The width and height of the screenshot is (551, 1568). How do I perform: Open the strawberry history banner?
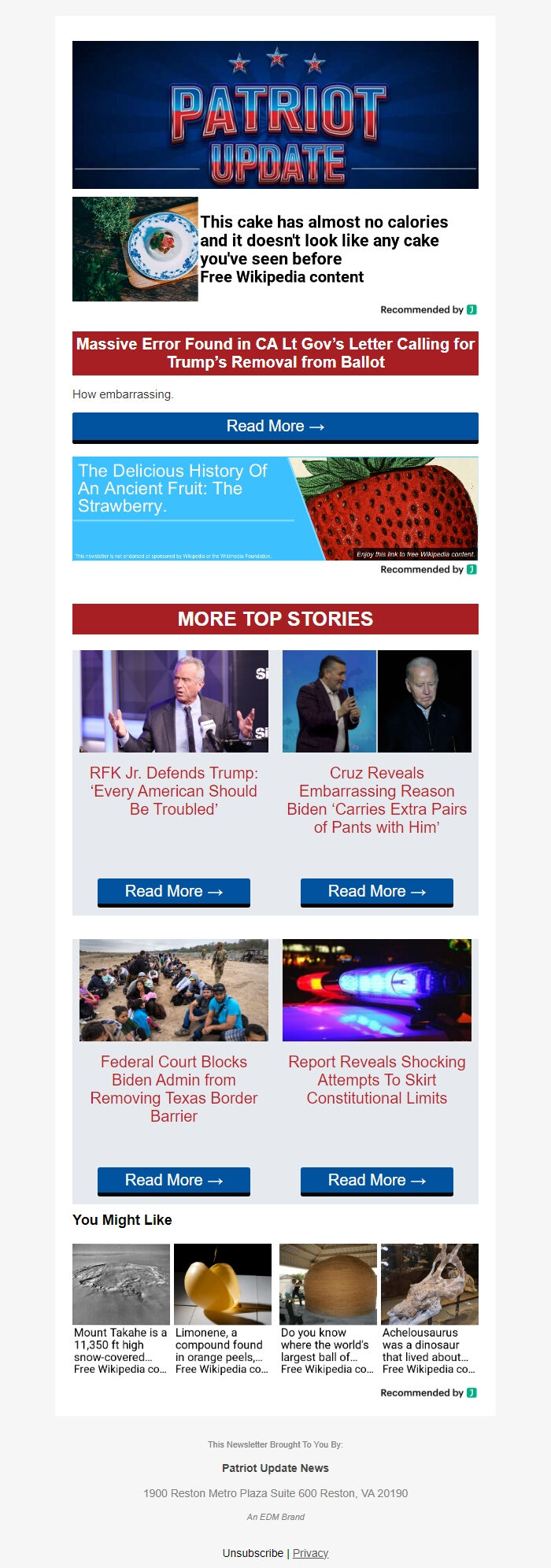click(x=275, y=508)
